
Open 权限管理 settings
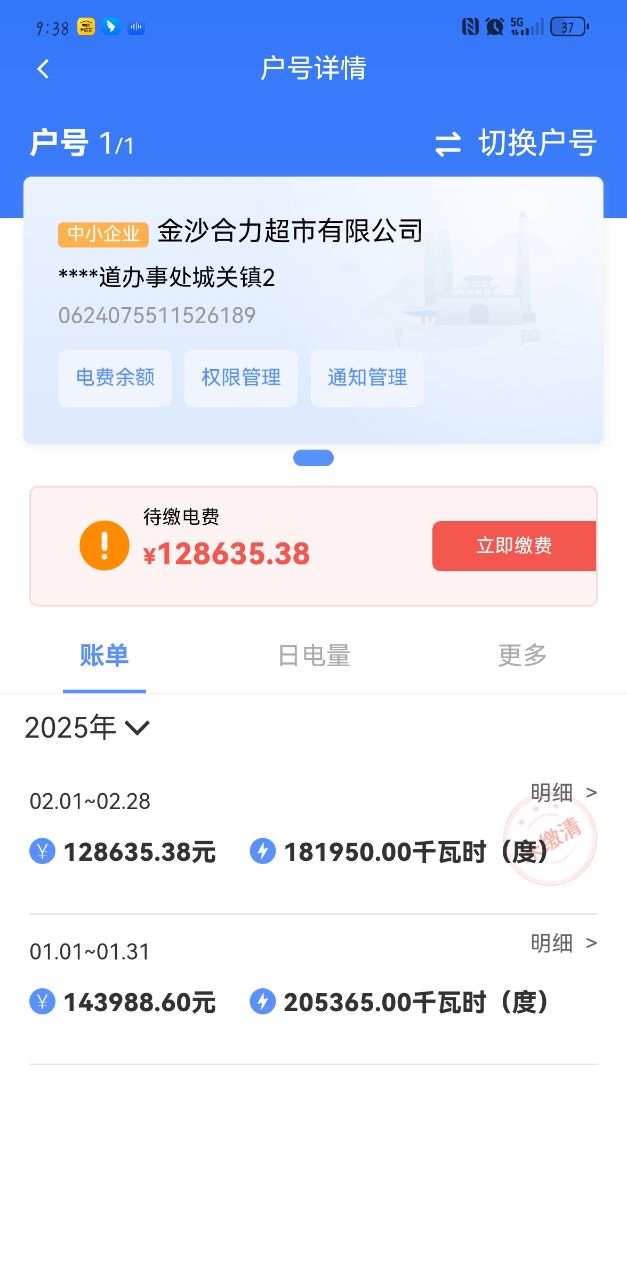click(241, 378)
